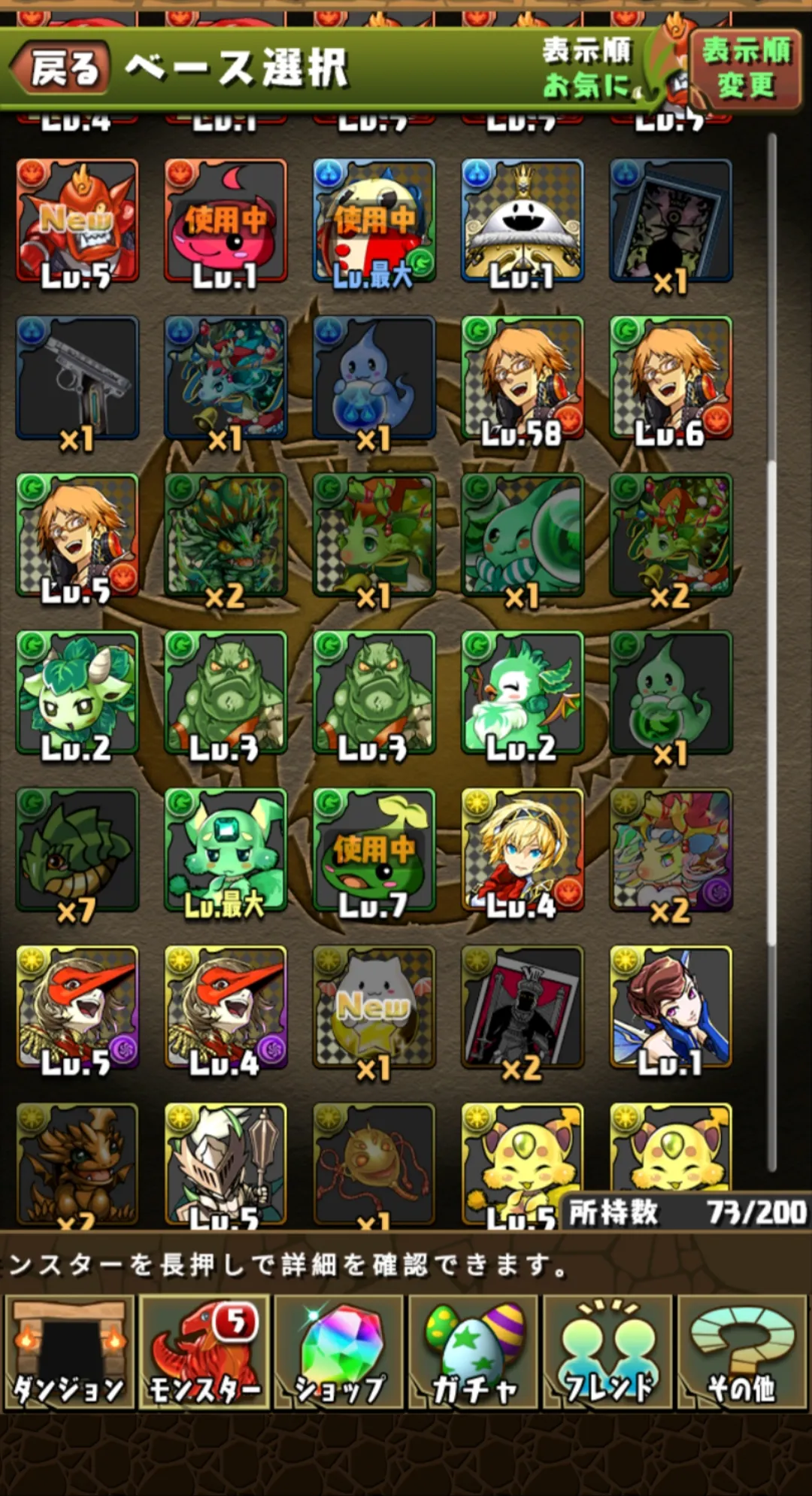The height and width of the screenshot is (1496, 812).
Task: Select the brown-haired fairy girl Lv.1
Action: click(670, 1007)
